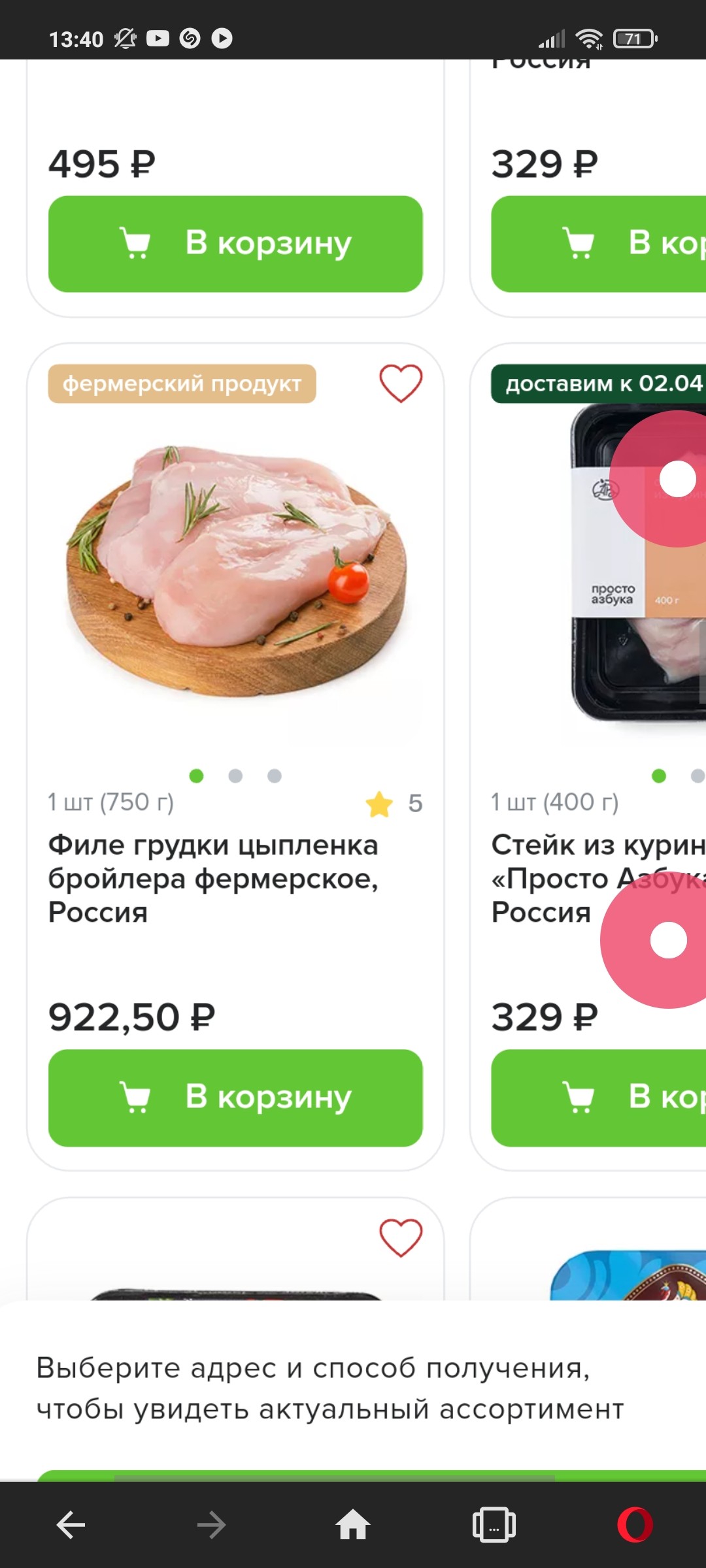Show second photo of Филе грудки цыпленка
The image size is (706, 1568).
tap(235, 776)
